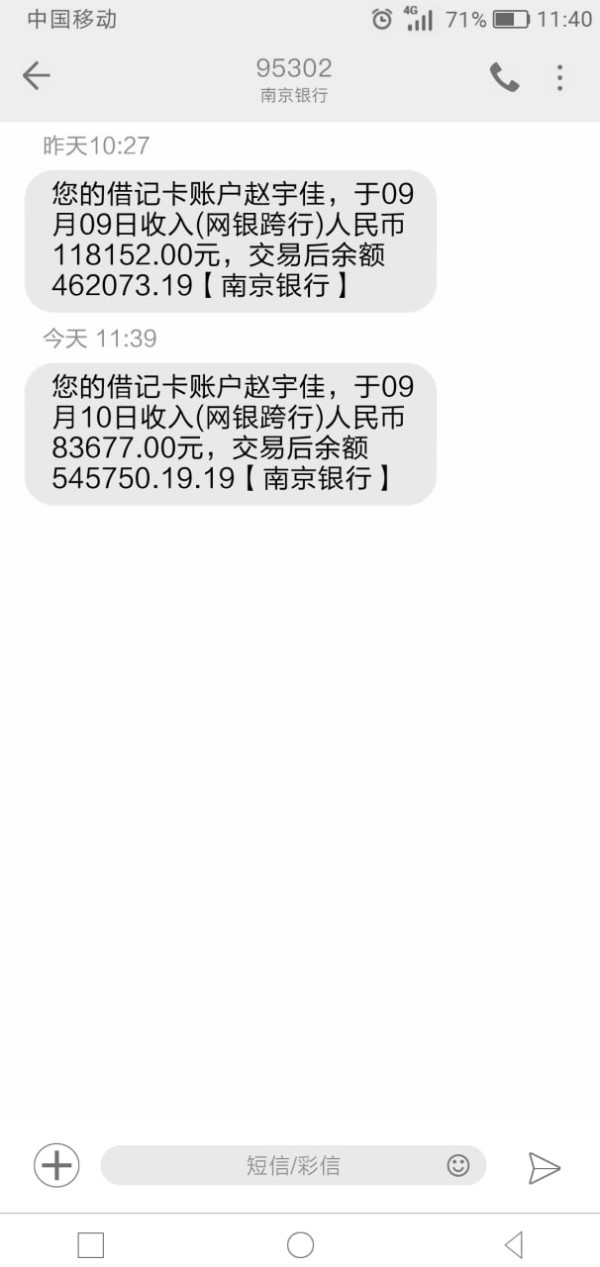Go back to the message list

tap(36, 76)
